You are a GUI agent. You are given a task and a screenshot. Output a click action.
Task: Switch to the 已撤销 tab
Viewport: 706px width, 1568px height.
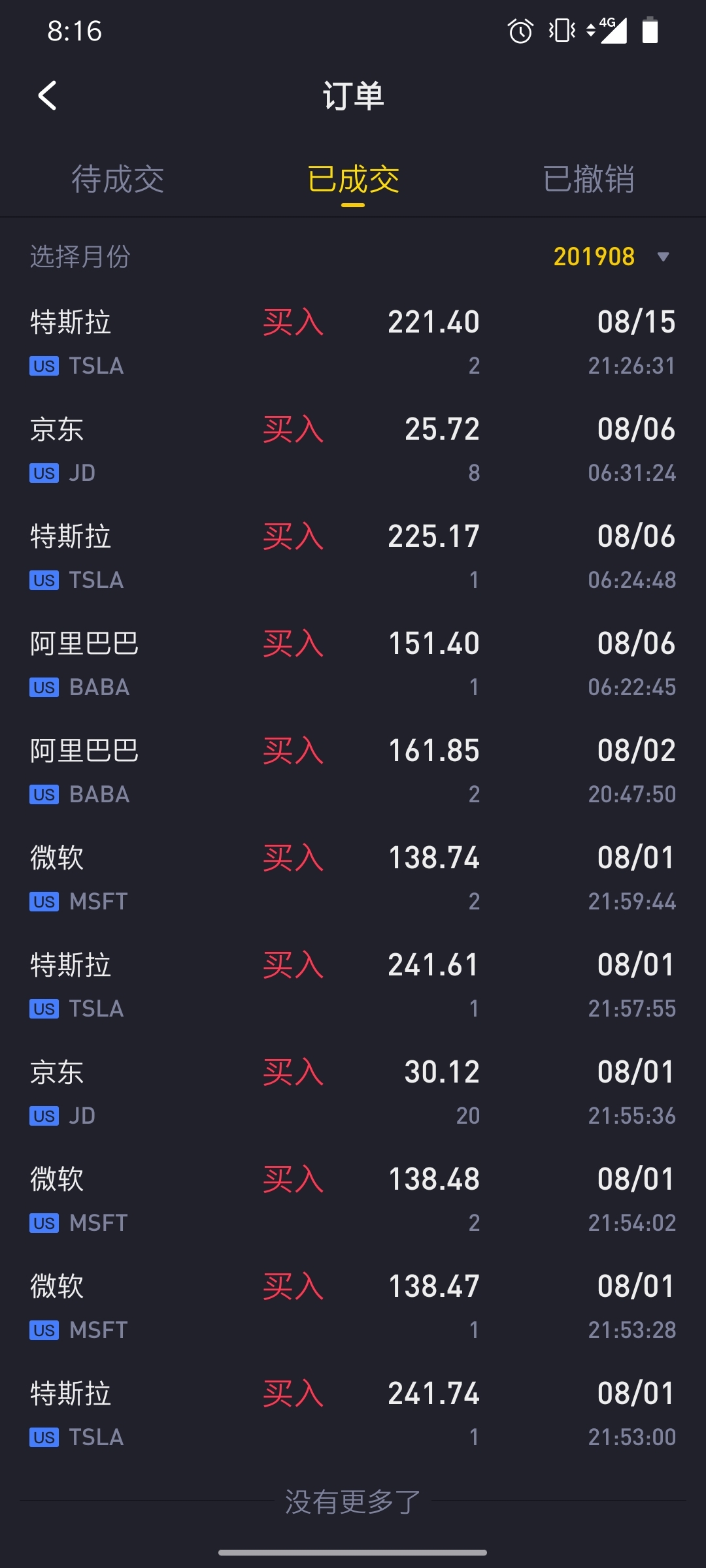pyautogui.click(x=588, y=179)
